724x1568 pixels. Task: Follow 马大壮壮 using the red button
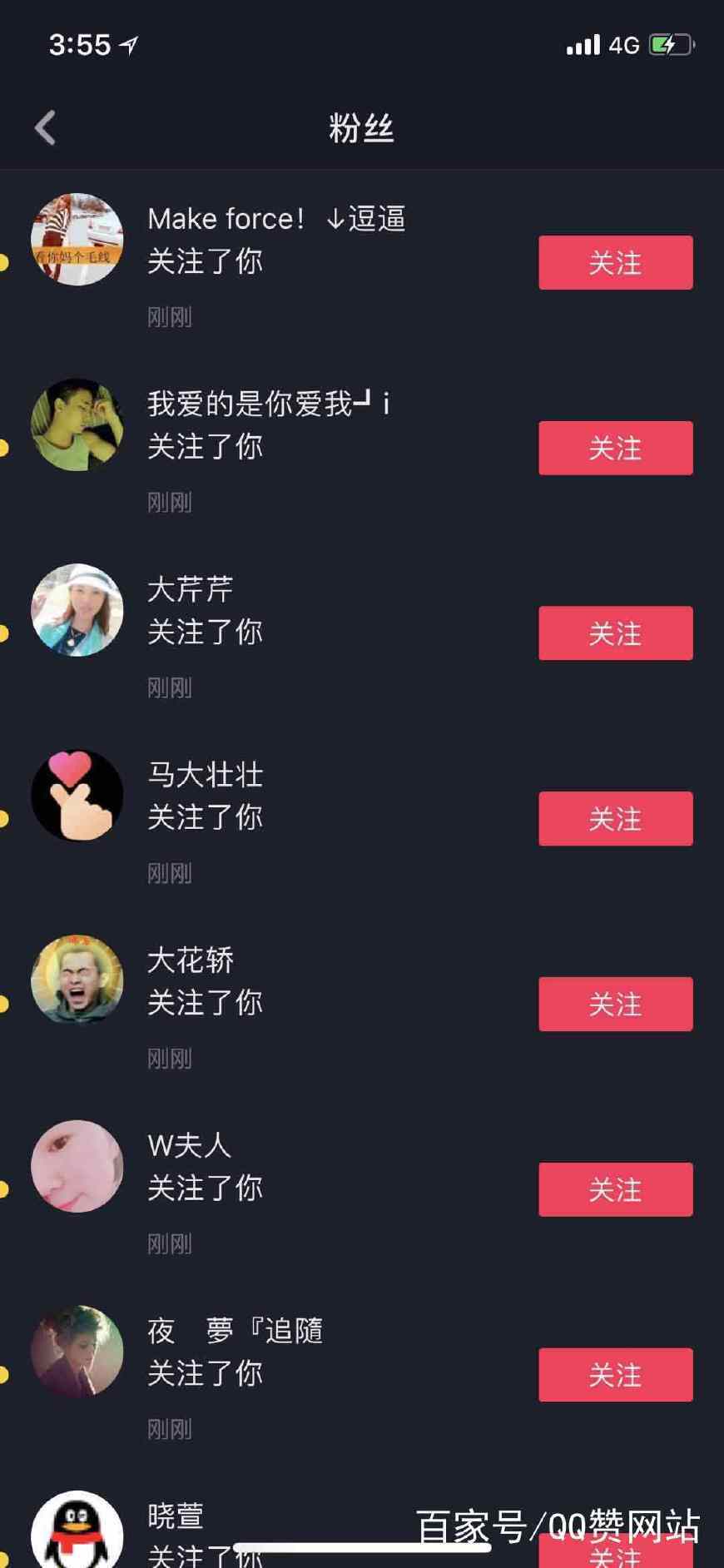pos(615,819)
